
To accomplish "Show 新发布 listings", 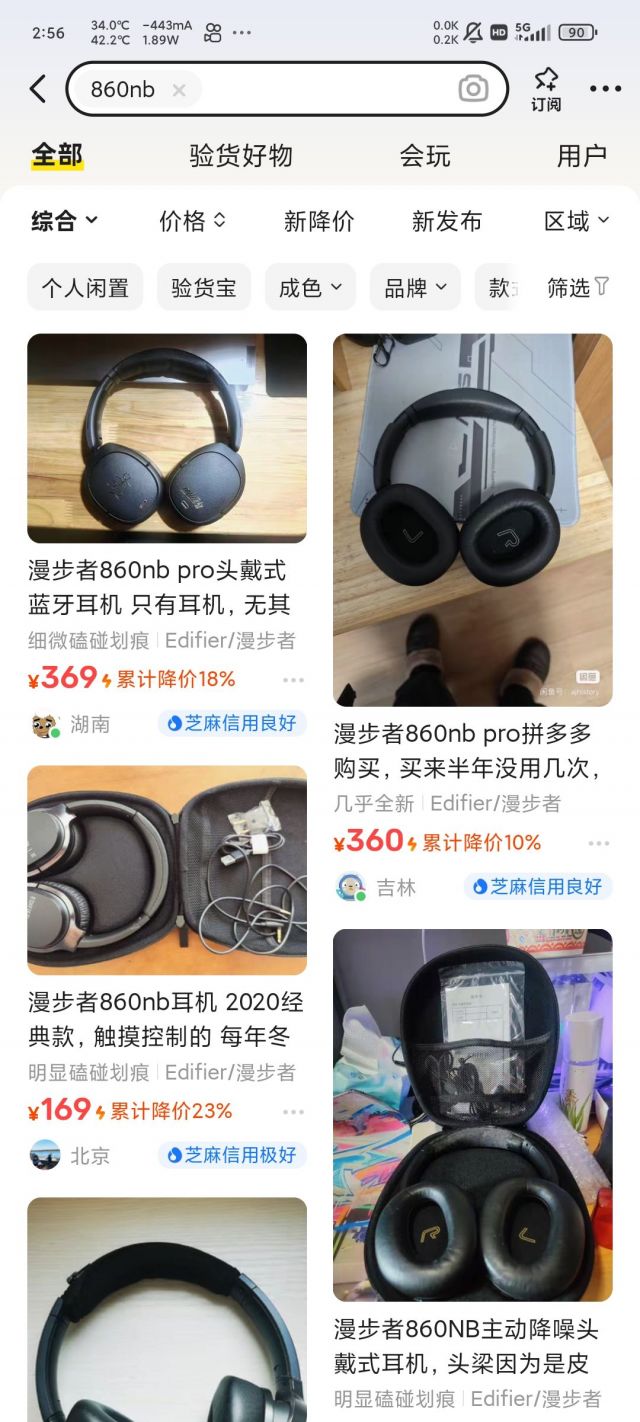I will pyautogui.click(x=447, y=221).
